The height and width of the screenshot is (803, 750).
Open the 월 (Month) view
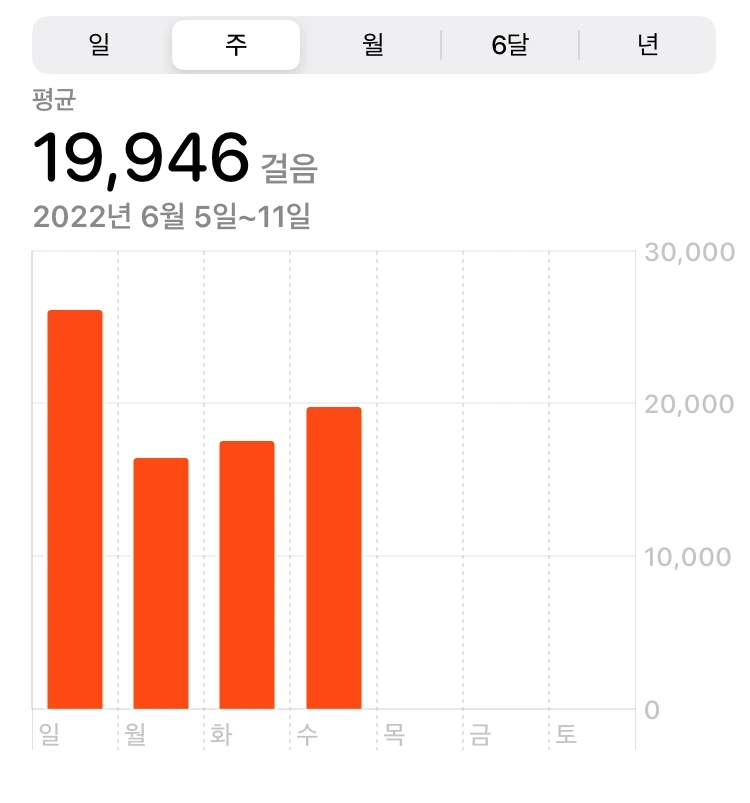[372, 45]
